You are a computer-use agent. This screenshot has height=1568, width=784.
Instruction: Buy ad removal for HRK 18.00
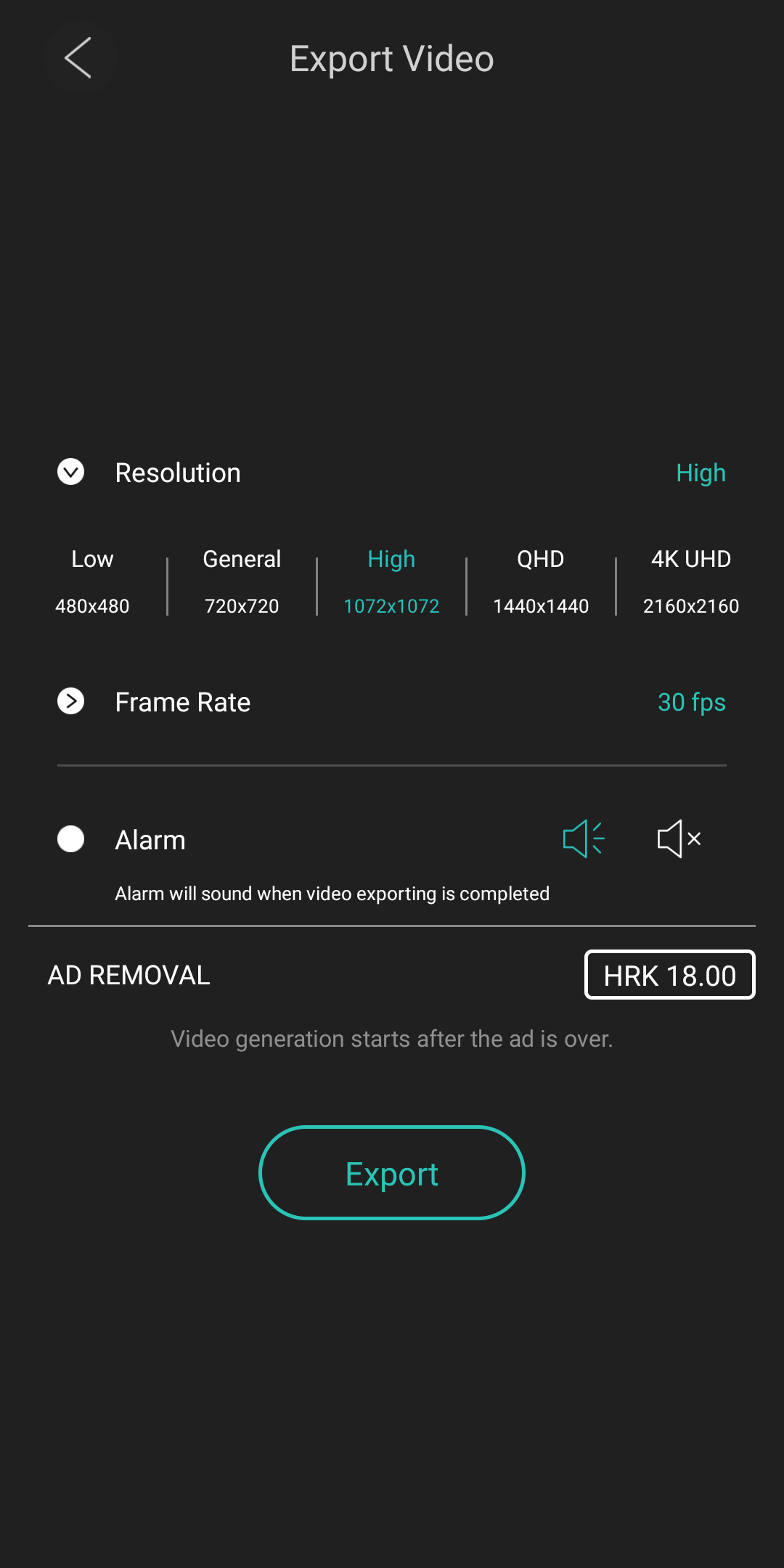click(670, 975)
